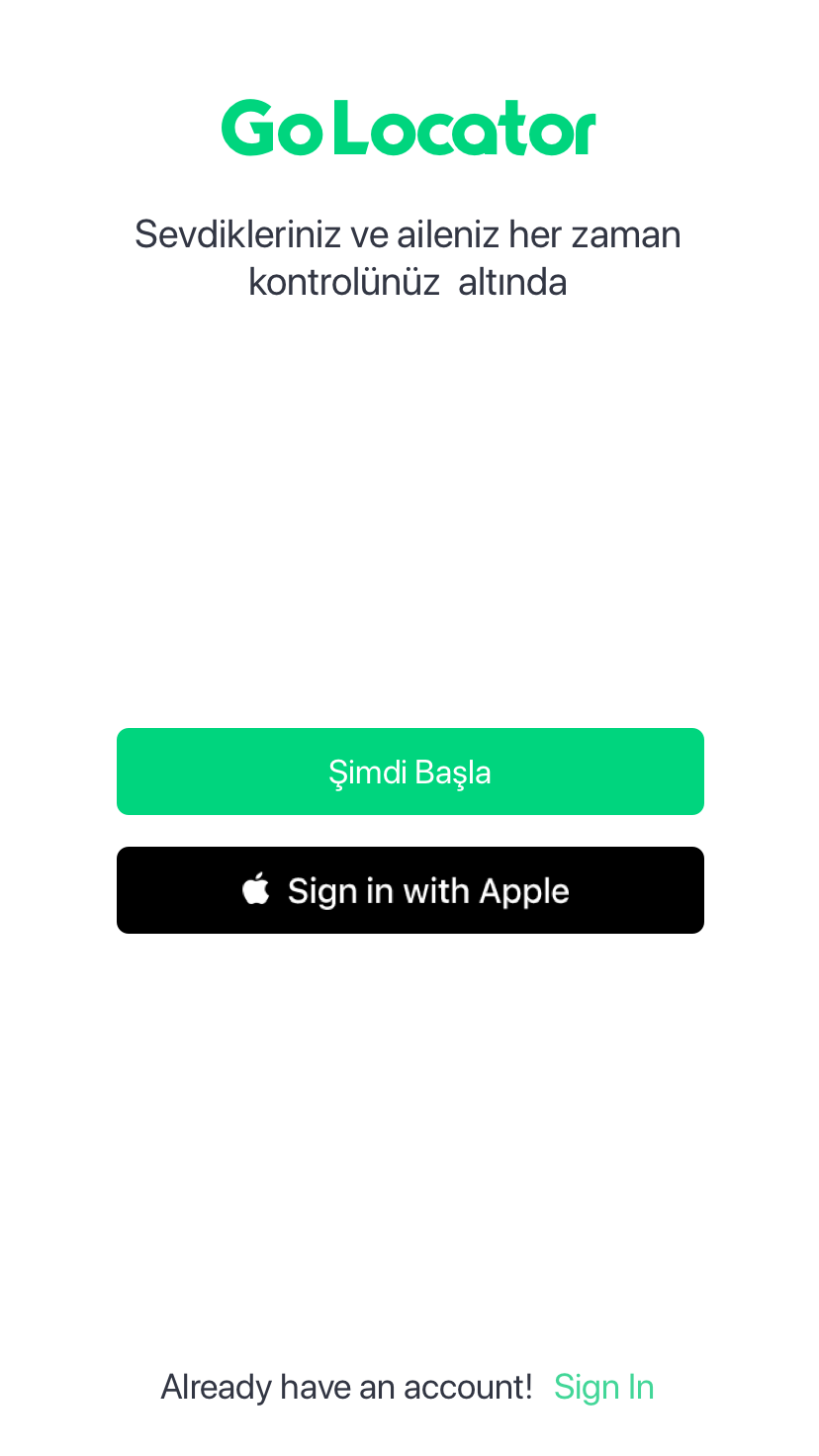Tap the Şimdi Başla button
Image resolution: width=819 pixels, height=1456 pixels.
point(409,772)
